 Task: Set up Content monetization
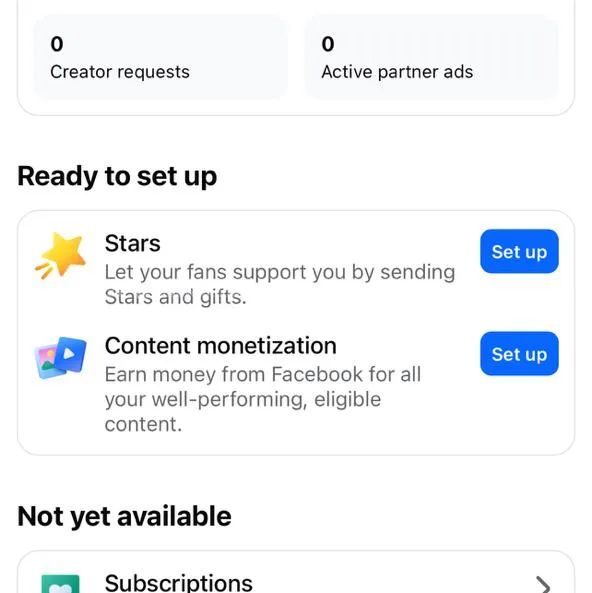519,354
